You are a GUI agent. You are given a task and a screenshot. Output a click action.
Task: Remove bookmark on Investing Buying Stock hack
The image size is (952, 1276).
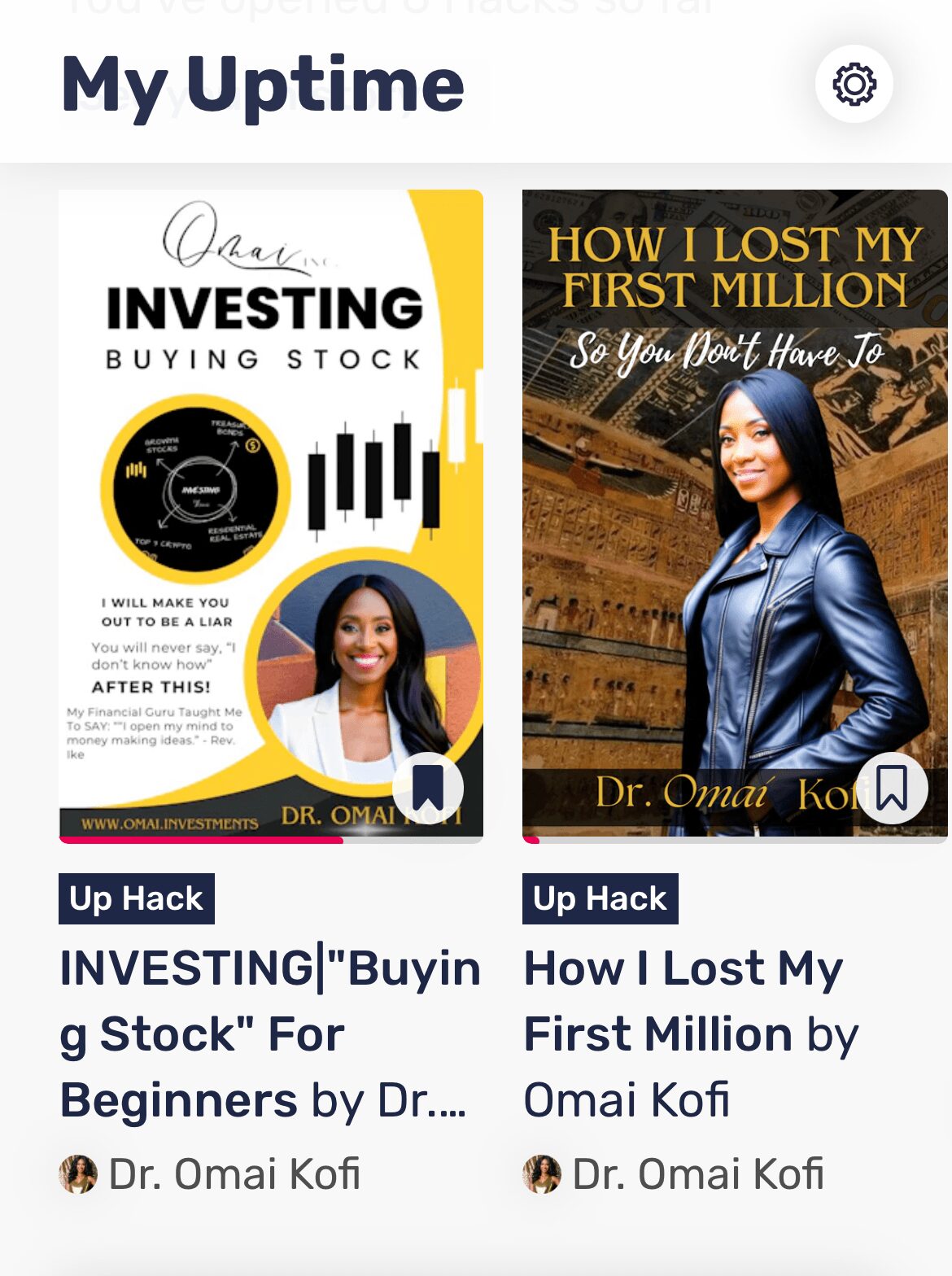[x=428, y=787]
